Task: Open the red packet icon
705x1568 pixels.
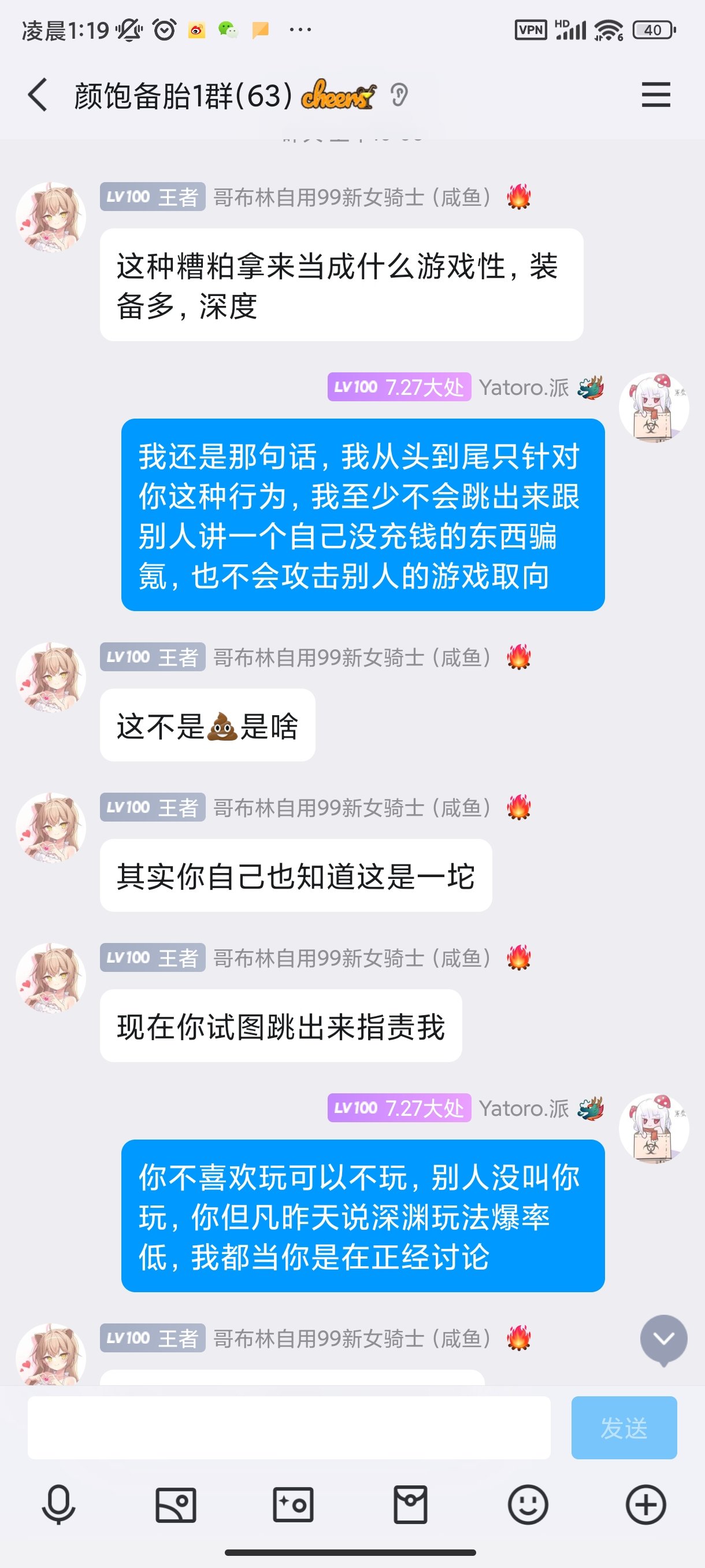Action: point(411,1505)
